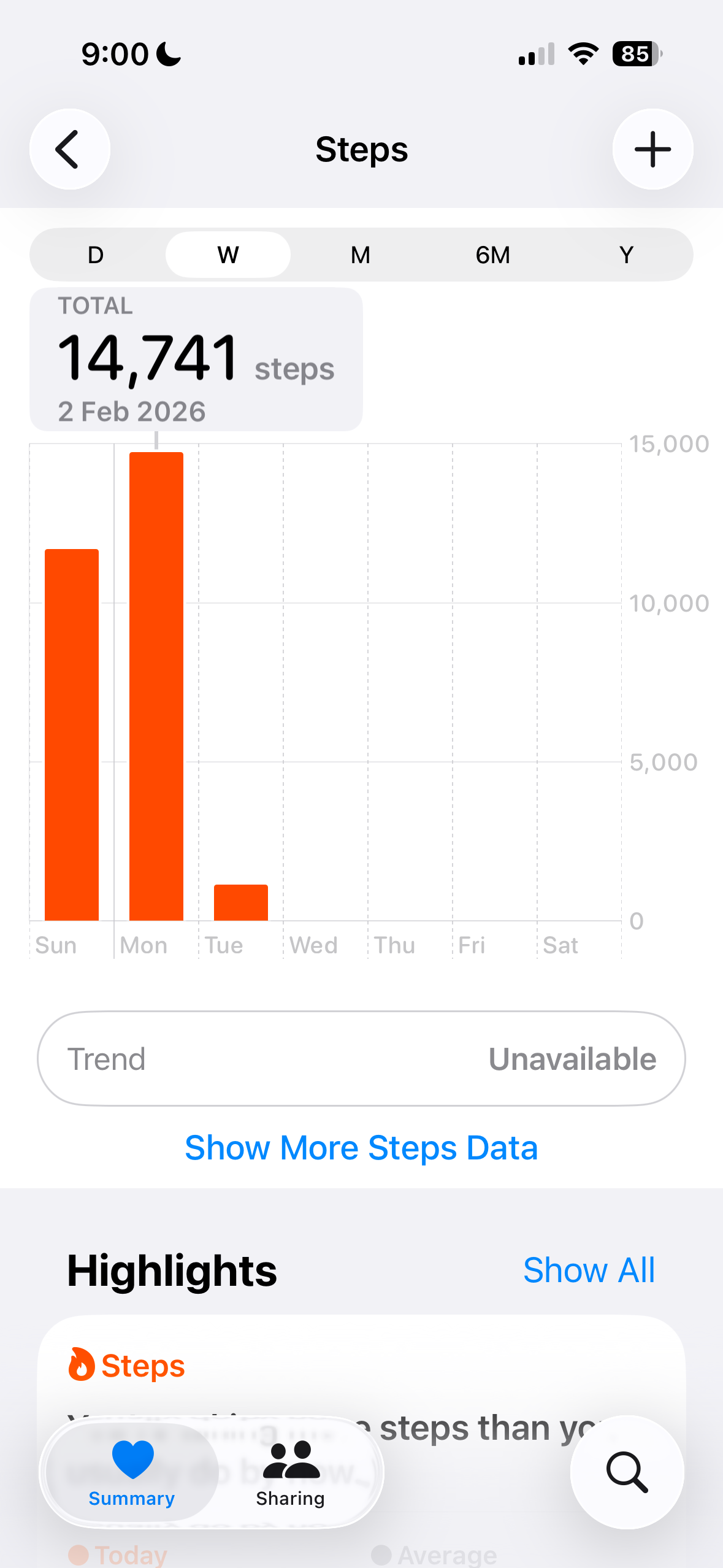
Task: Go to the Summary tab
Action: (132, 1472)
